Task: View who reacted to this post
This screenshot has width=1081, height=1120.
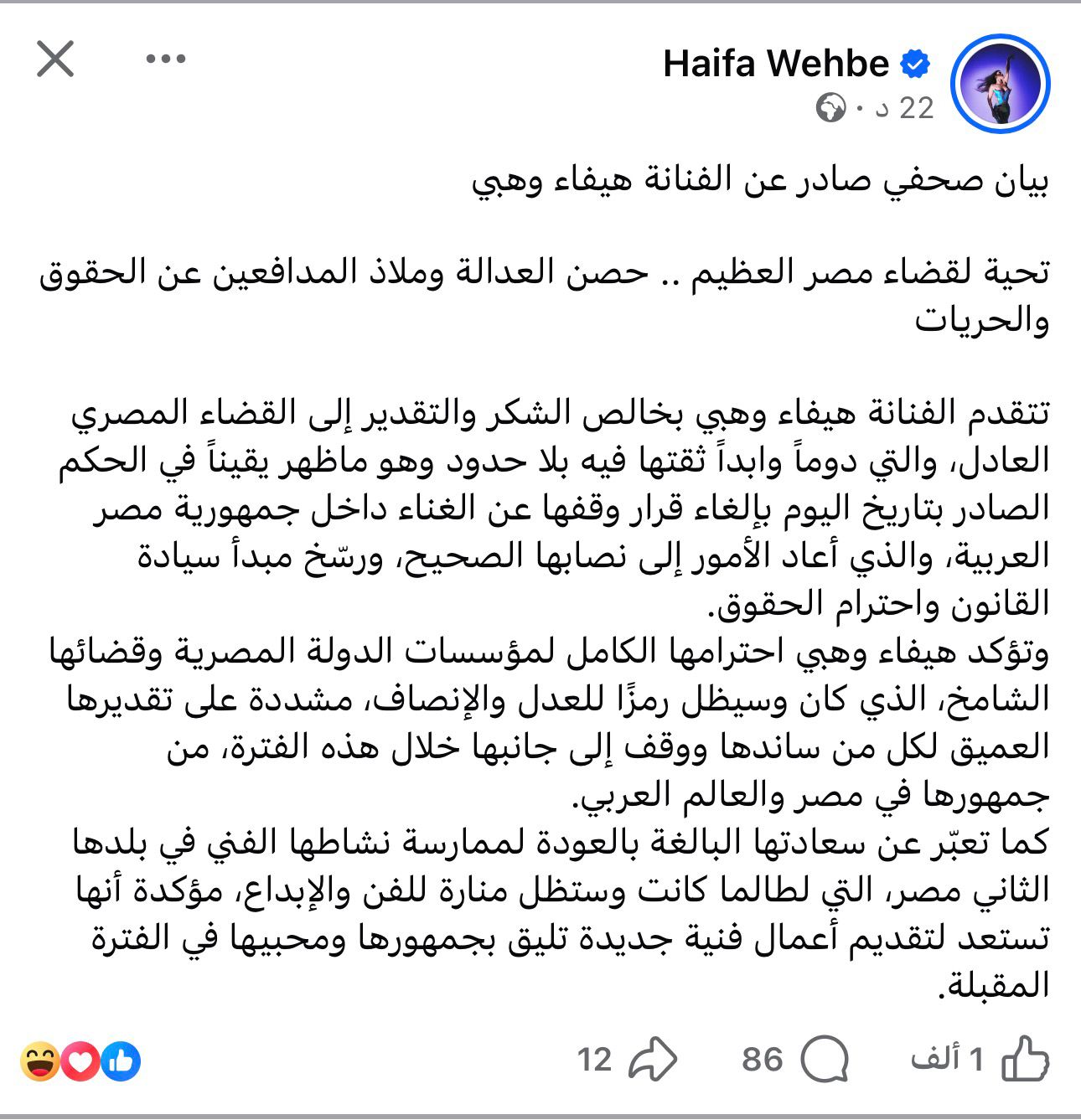Action: [80, 1062]
